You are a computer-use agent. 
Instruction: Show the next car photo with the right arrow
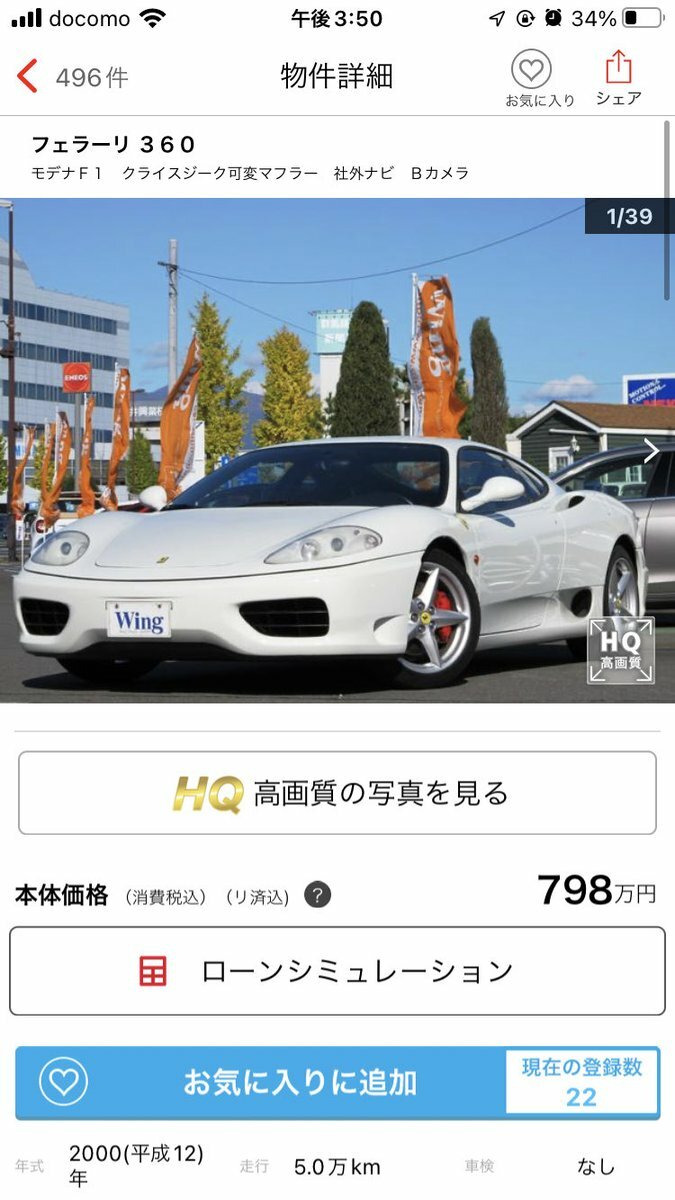[x=651, y=451]
